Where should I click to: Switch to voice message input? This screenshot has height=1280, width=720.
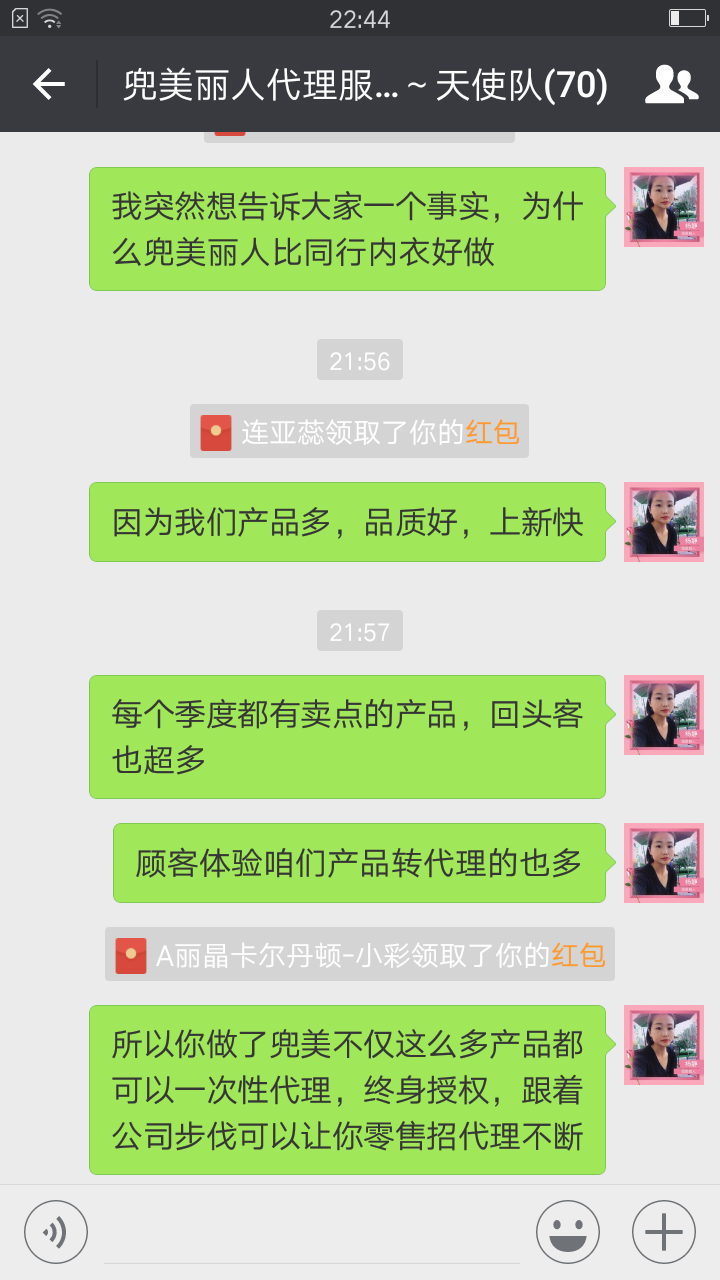tap(56, 1231)
